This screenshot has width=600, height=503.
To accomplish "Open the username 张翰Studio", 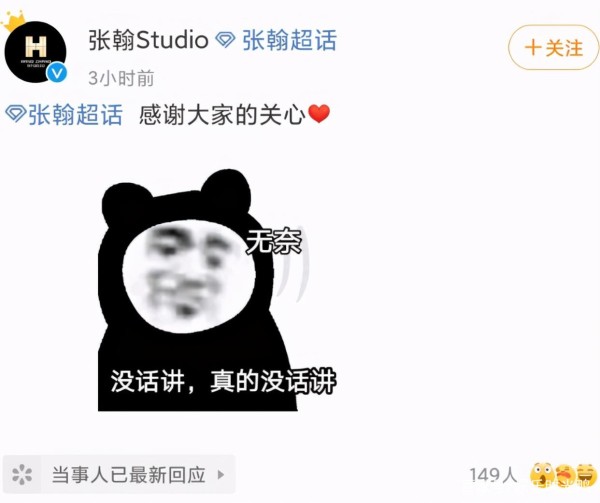I will coord(148,40).
